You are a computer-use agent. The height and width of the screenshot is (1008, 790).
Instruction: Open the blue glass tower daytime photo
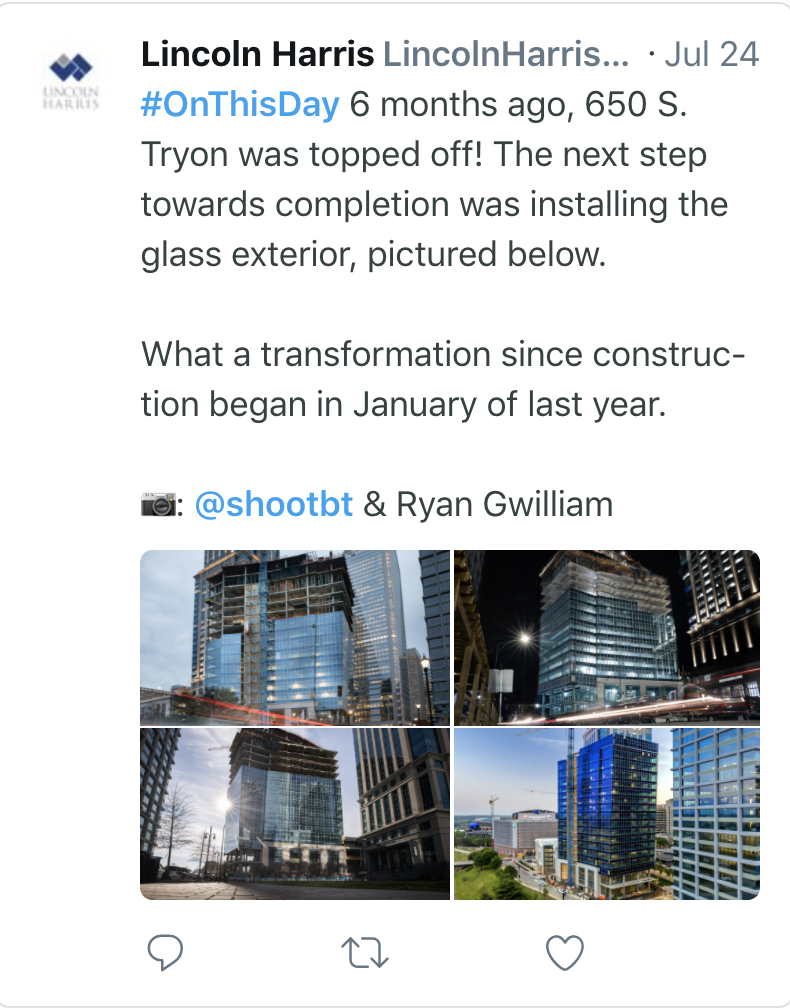click(607, 814)
